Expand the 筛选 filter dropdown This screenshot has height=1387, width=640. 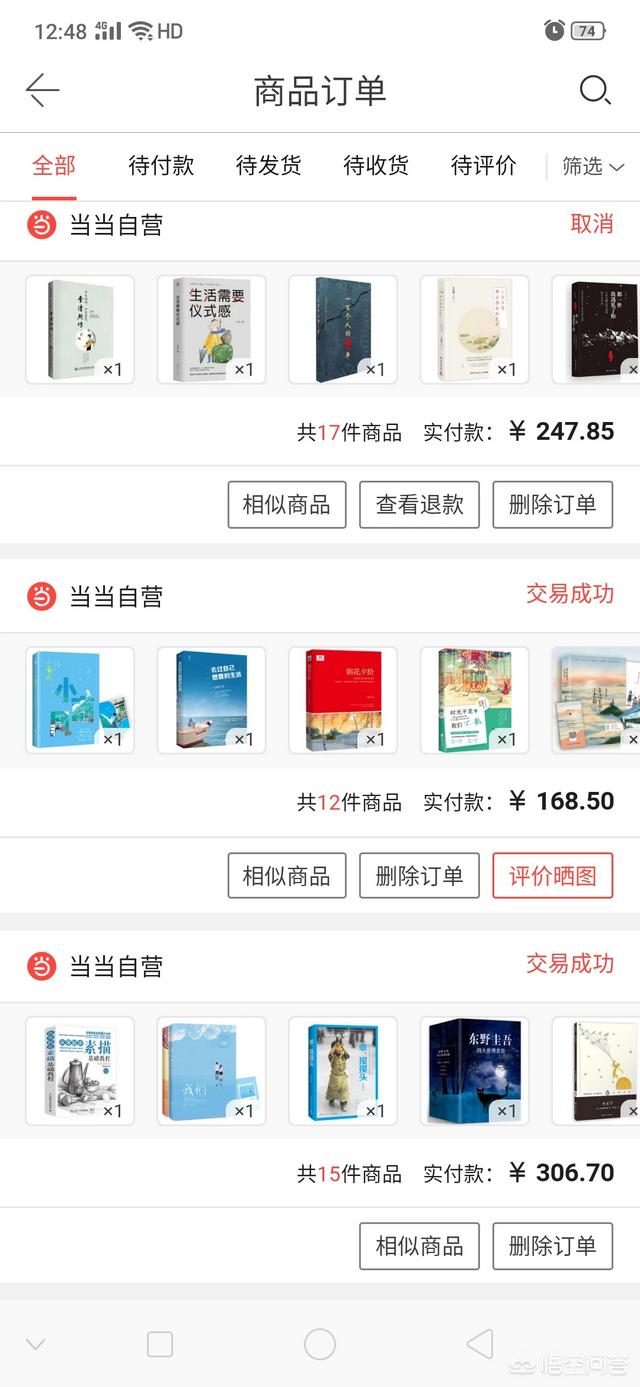click(x=593, y=167)
